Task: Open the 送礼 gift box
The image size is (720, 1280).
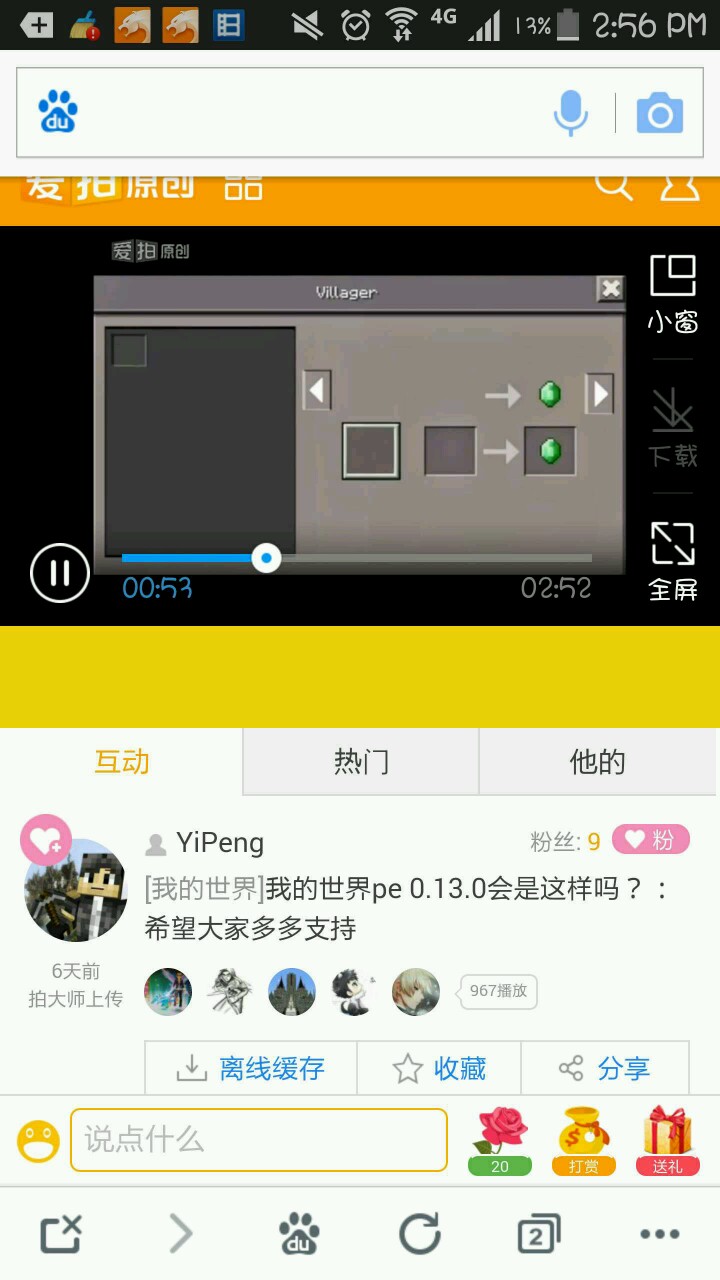Action: click(668, 1140)
